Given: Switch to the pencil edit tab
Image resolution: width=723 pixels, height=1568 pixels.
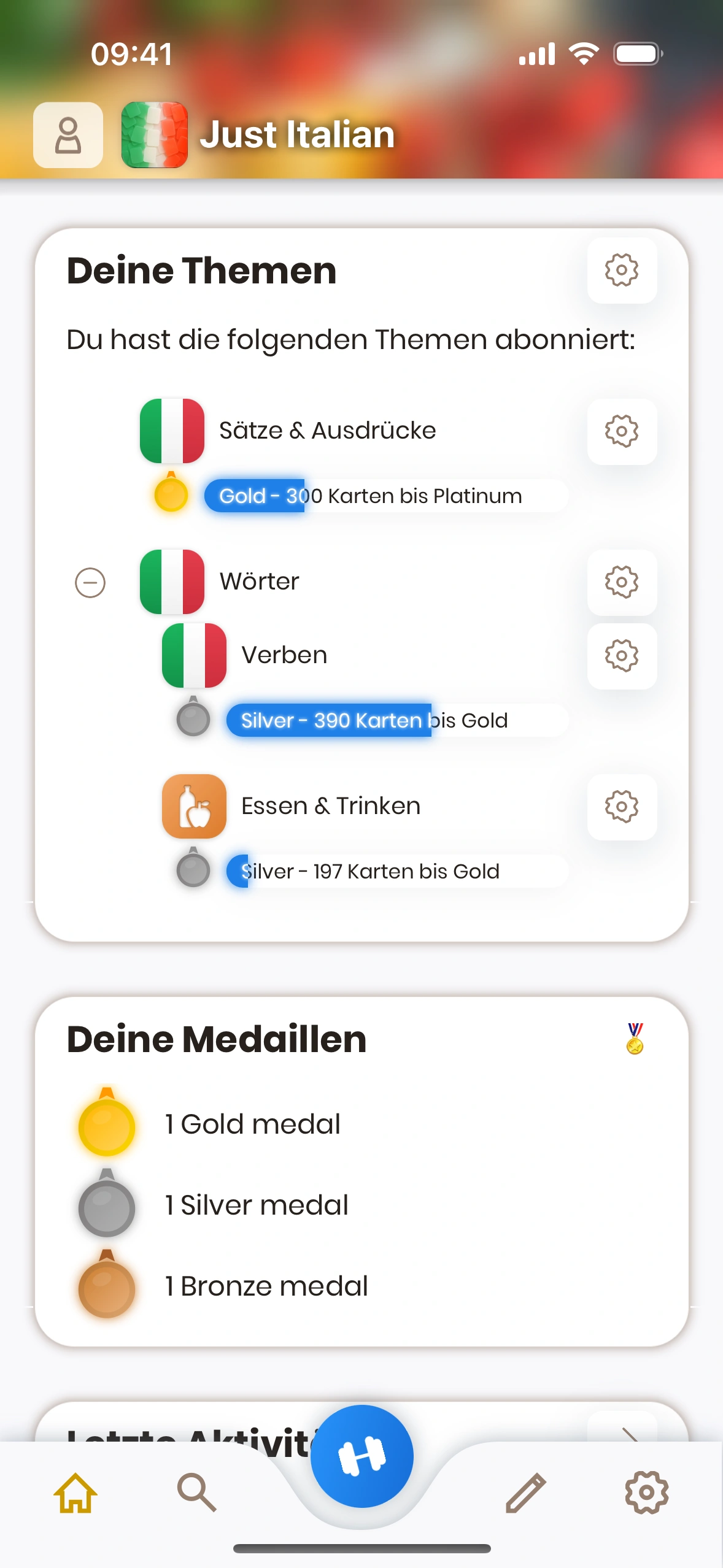Looking at the screenshot, I should pos(525,1493).
